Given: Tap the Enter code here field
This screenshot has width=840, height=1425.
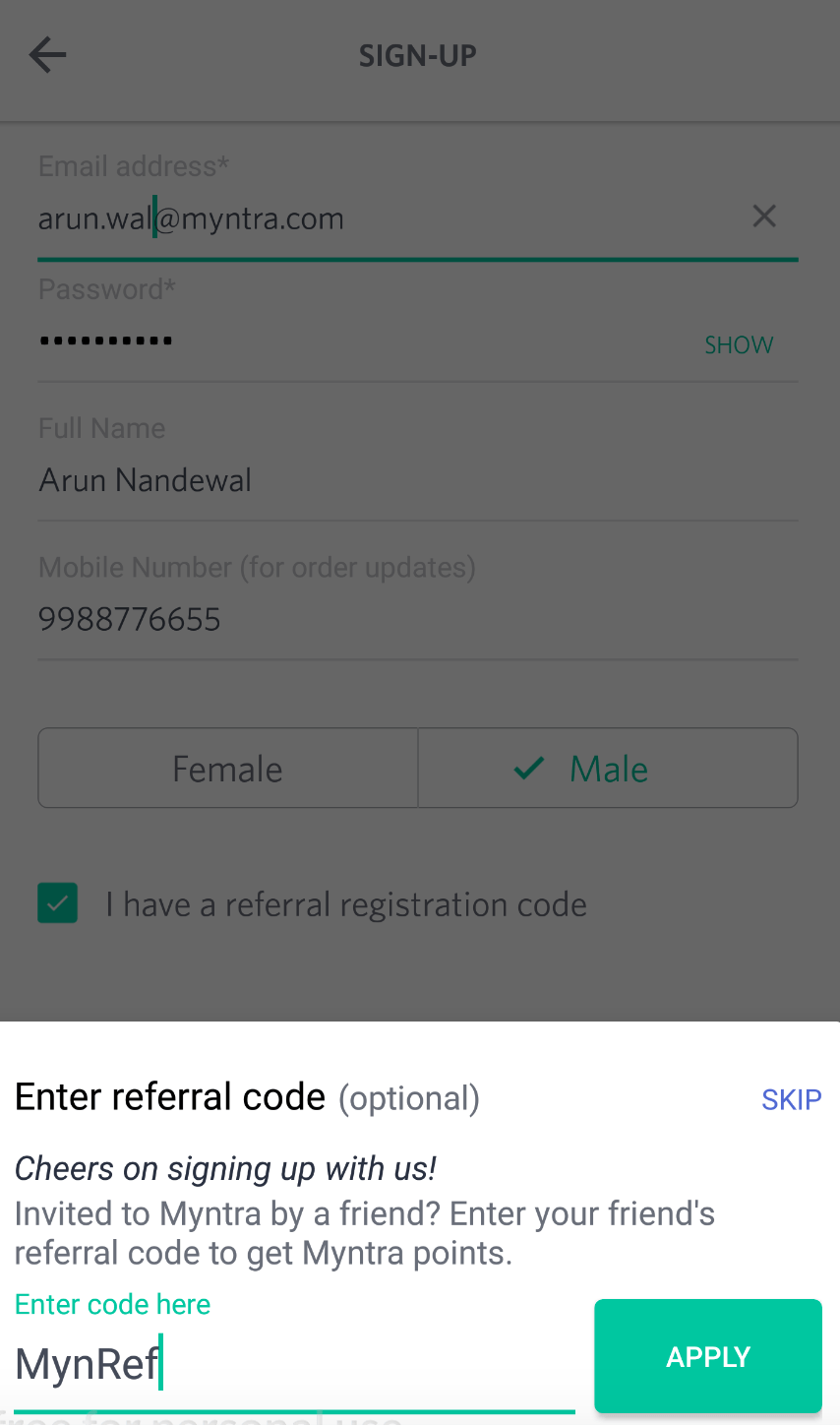Looking at the screenshot, I should click(x=295, y=1364).
